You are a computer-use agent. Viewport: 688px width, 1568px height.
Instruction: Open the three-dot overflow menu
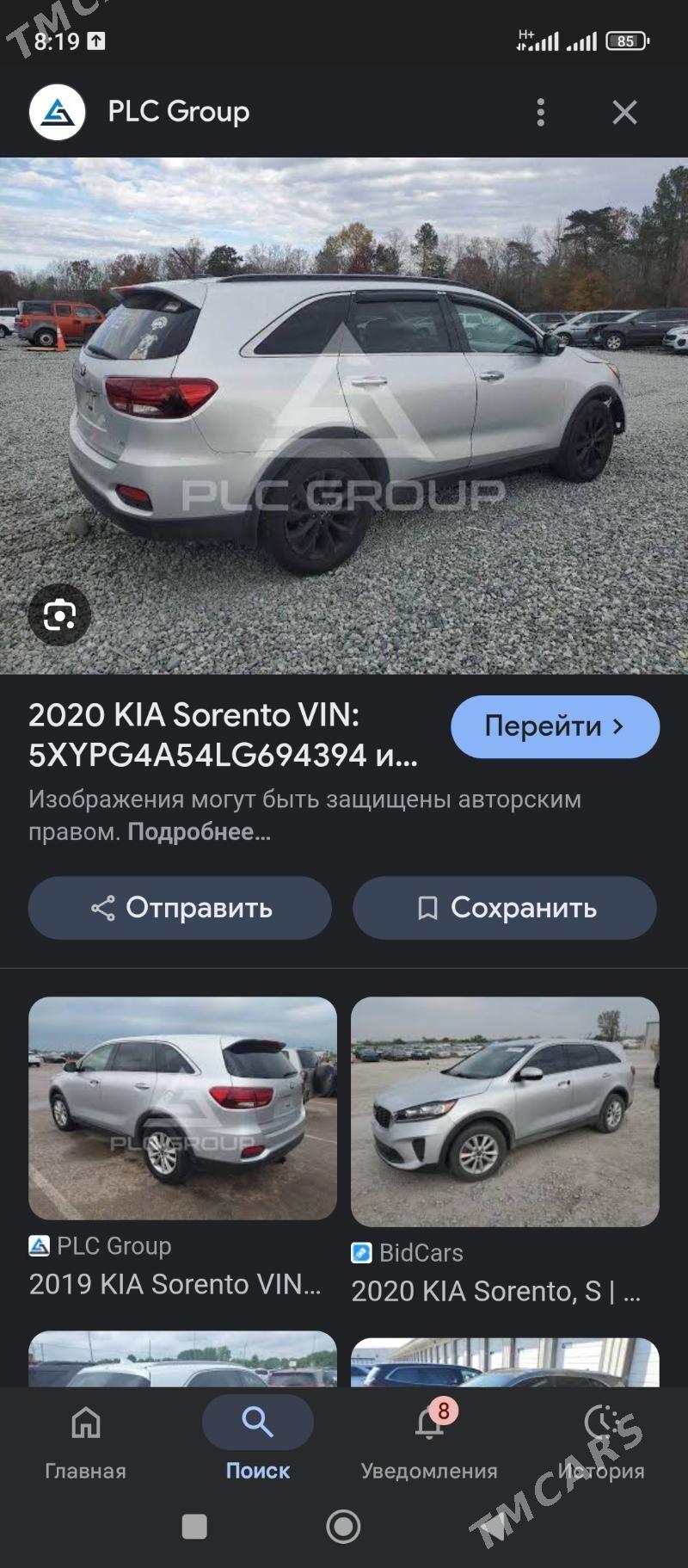tap(540, 112)
